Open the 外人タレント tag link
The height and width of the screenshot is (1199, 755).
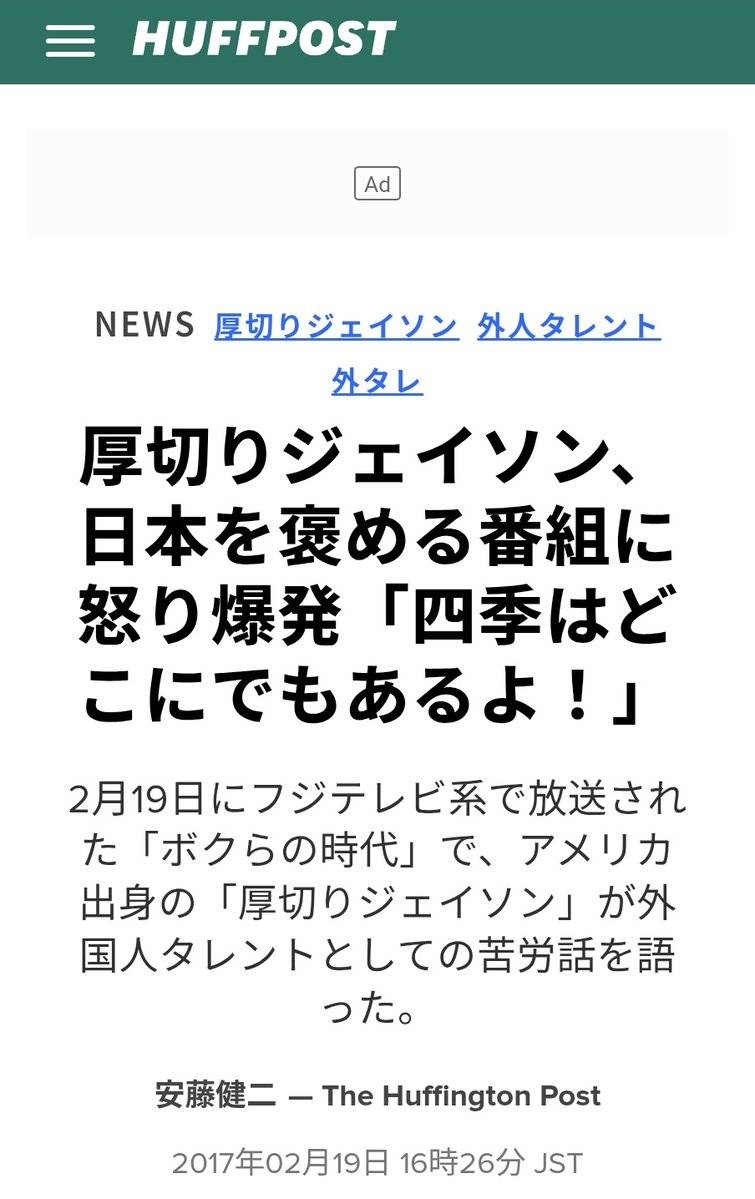click(x=568, y=326)
